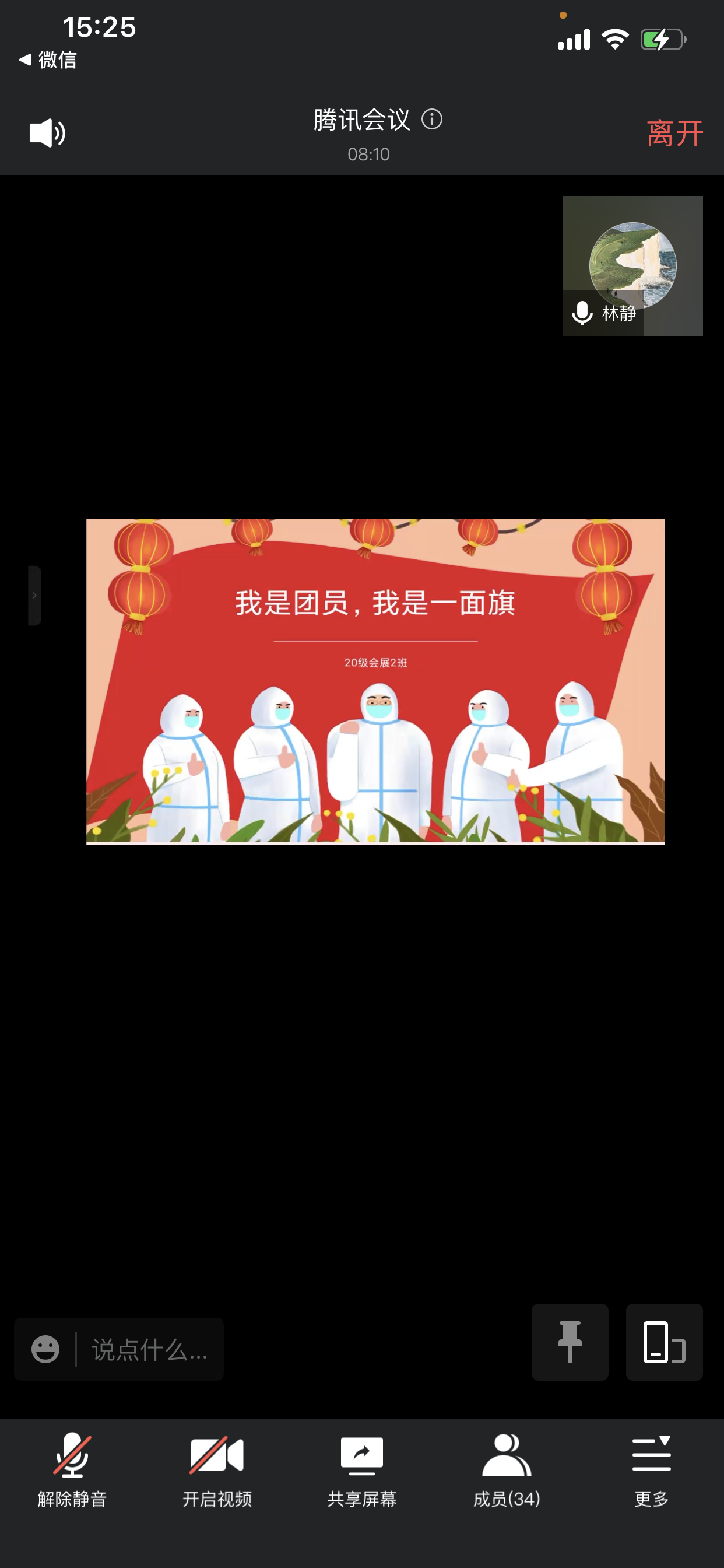The height and width of the screenshot is (1568, 724).
Task: Return to 微信 via back link
Action: [47, 60]
